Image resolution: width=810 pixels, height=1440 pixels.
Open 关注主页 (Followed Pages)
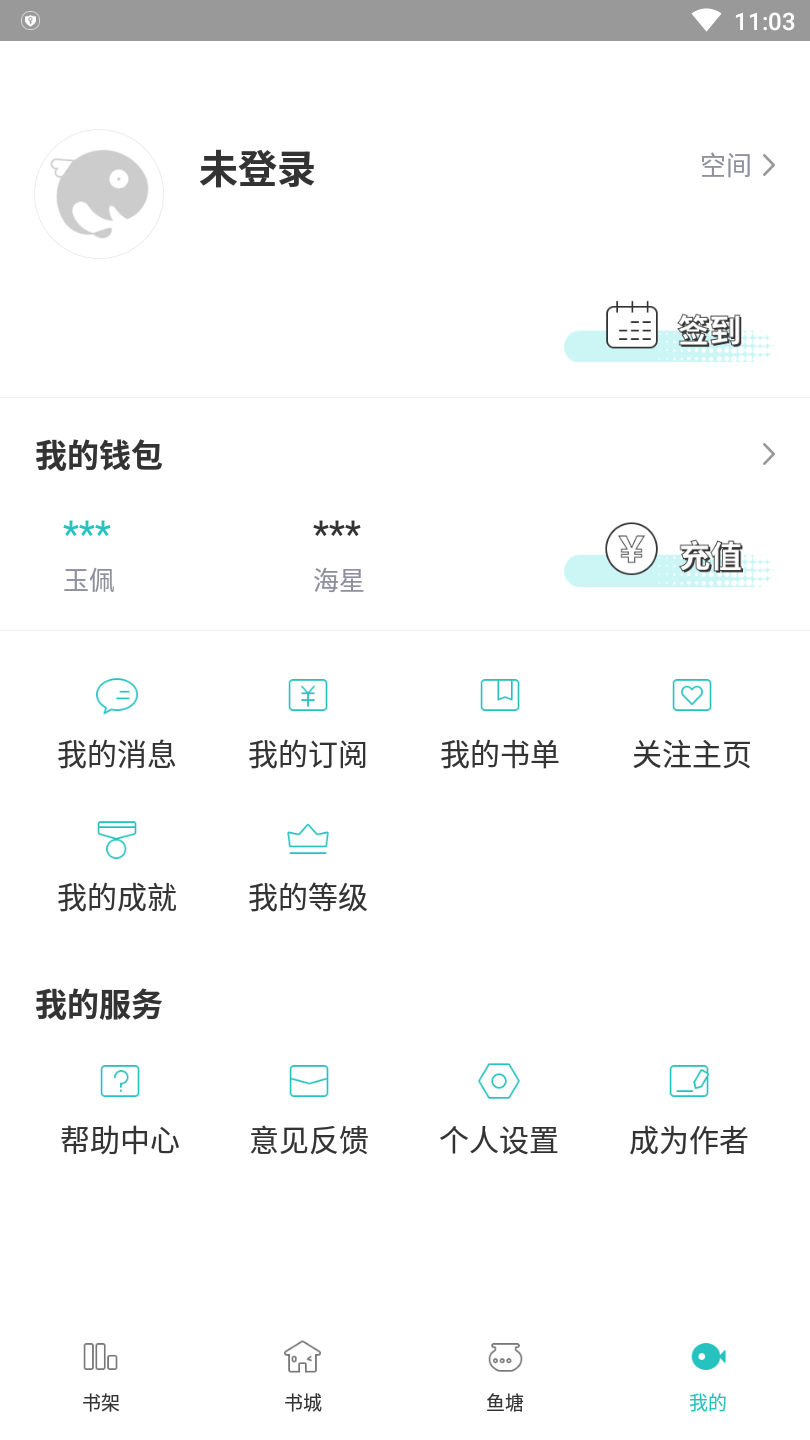pos(691,725)
